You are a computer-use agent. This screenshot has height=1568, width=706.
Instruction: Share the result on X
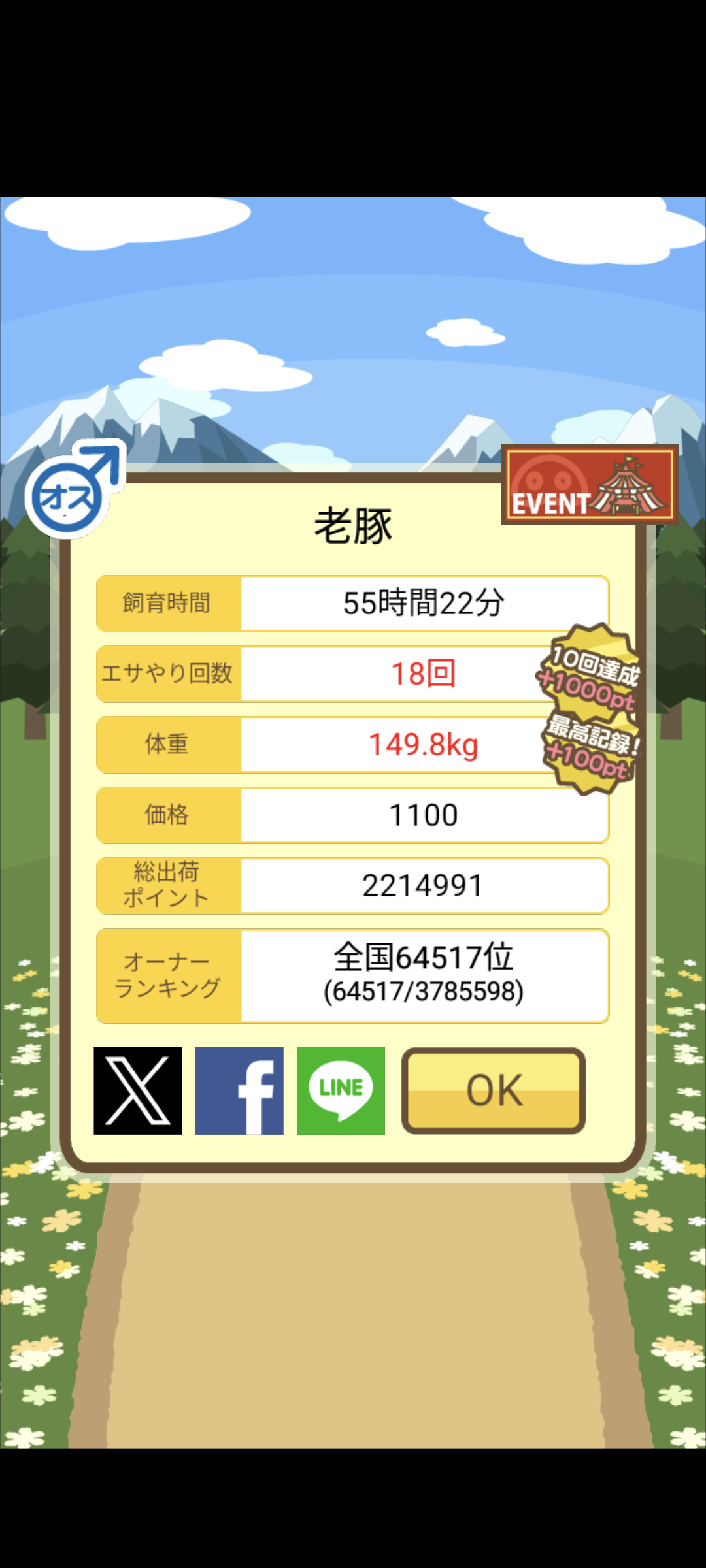(137, 1090)
